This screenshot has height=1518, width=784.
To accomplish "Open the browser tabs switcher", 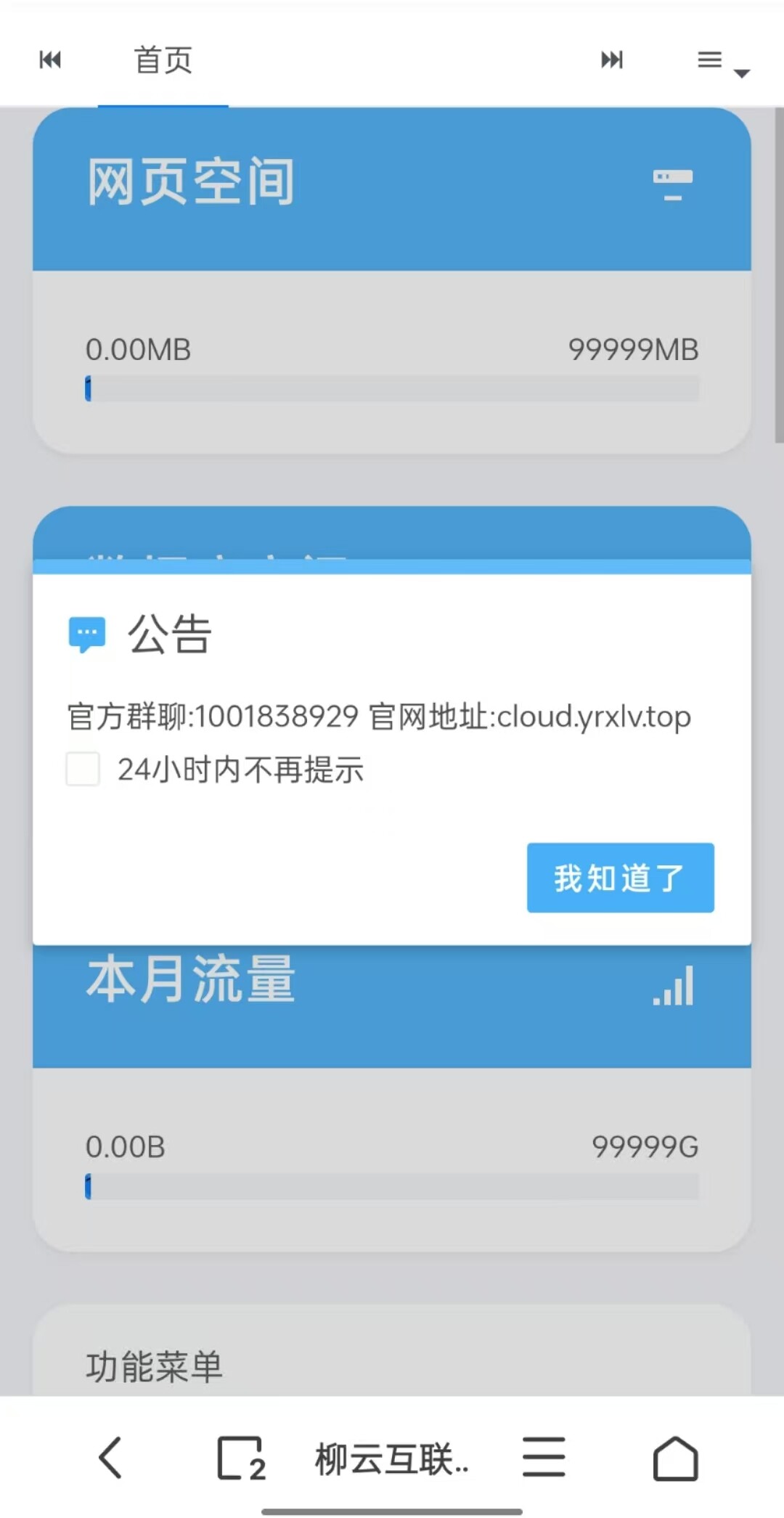I will click(241, 1458).
